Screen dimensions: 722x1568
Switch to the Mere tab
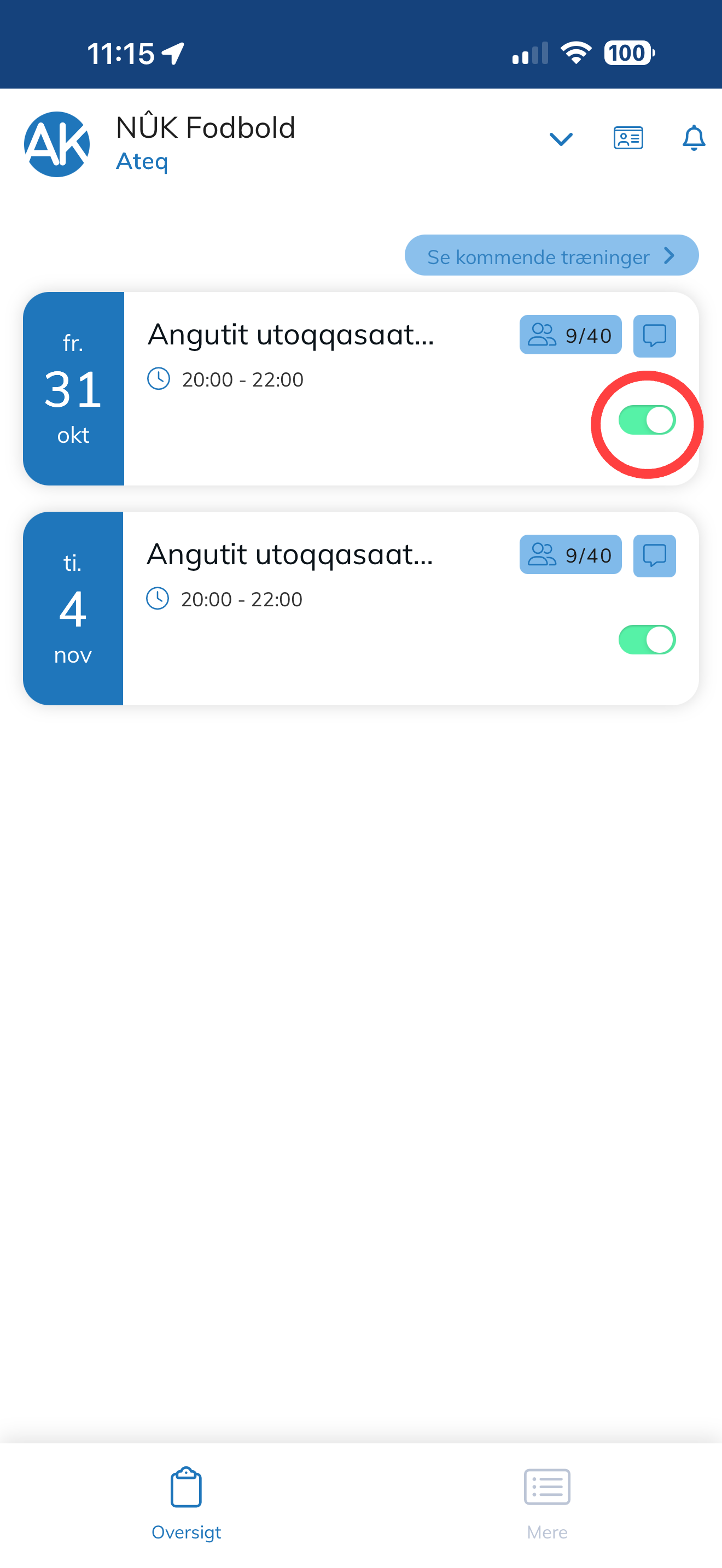[546, 1503]
